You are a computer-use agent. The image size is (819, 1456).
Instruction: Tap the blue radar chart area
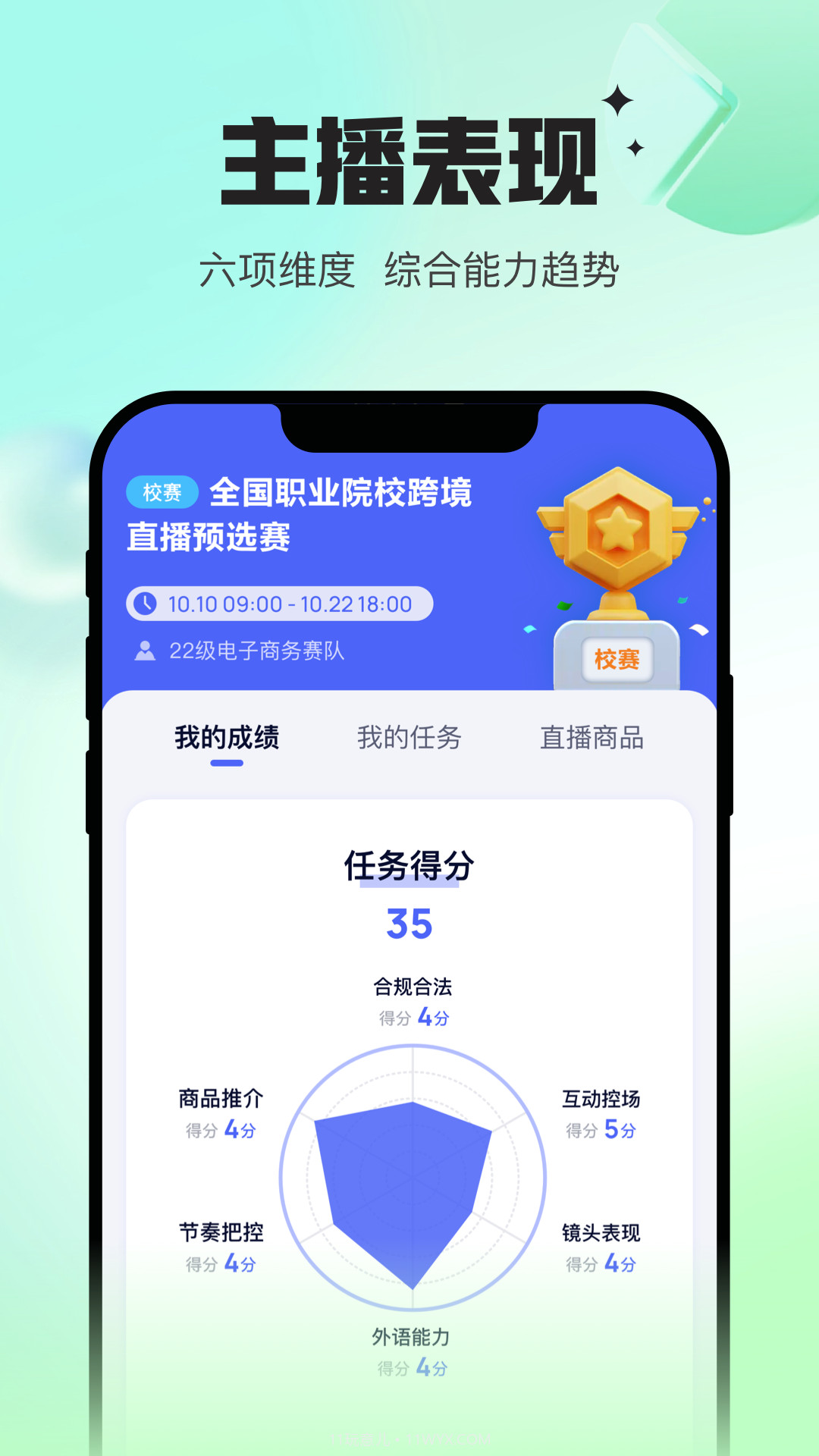[x=409, y=1183]
